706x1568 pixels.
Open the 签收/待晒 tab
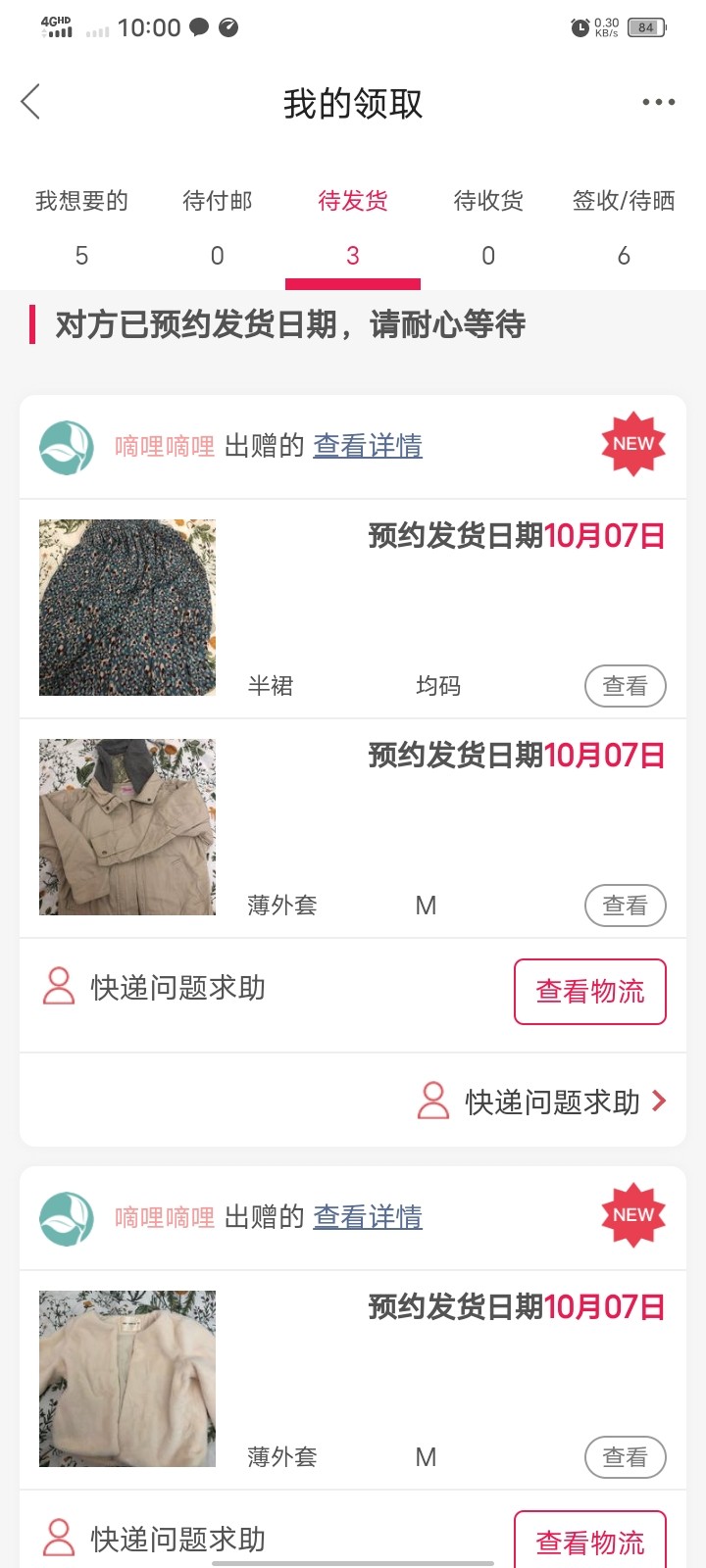coord(624,226)
